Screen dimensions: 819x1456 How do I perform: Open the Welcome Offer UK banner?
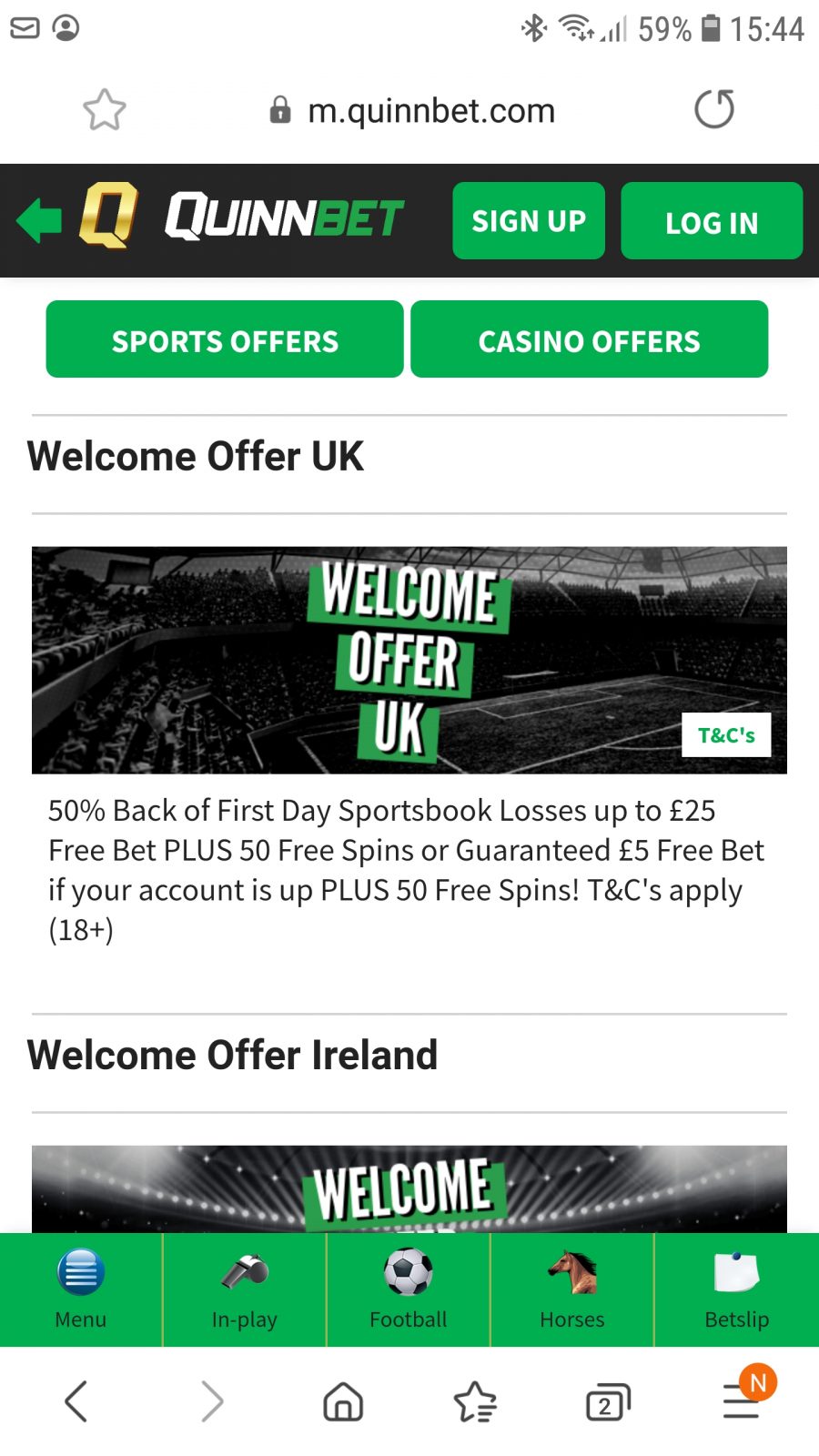[x=408, y=660]
